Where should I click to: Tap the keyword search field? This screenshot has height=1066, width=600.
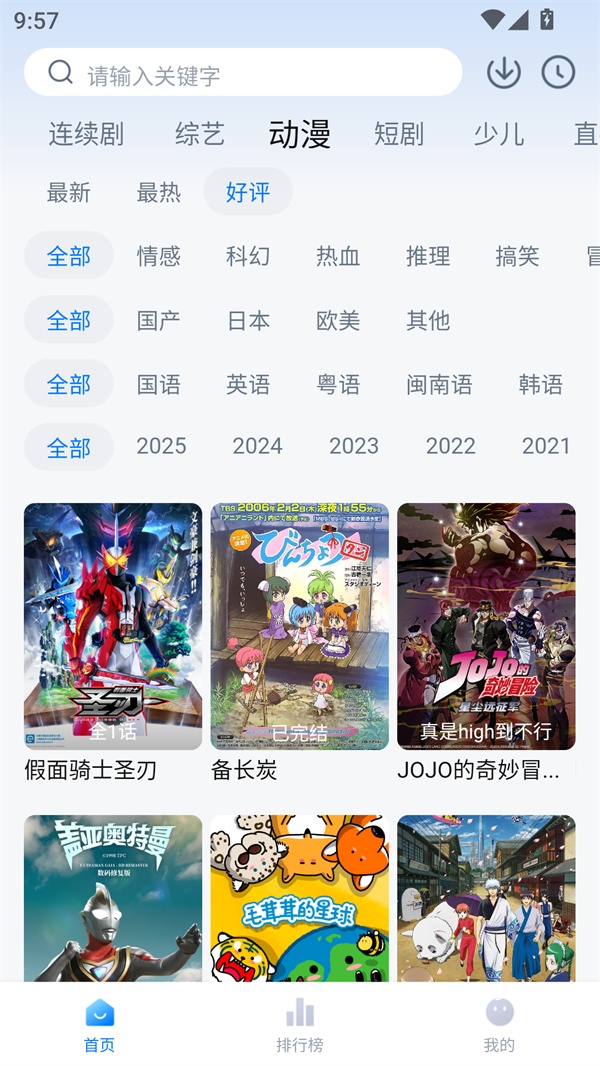[x=260, y=74]
